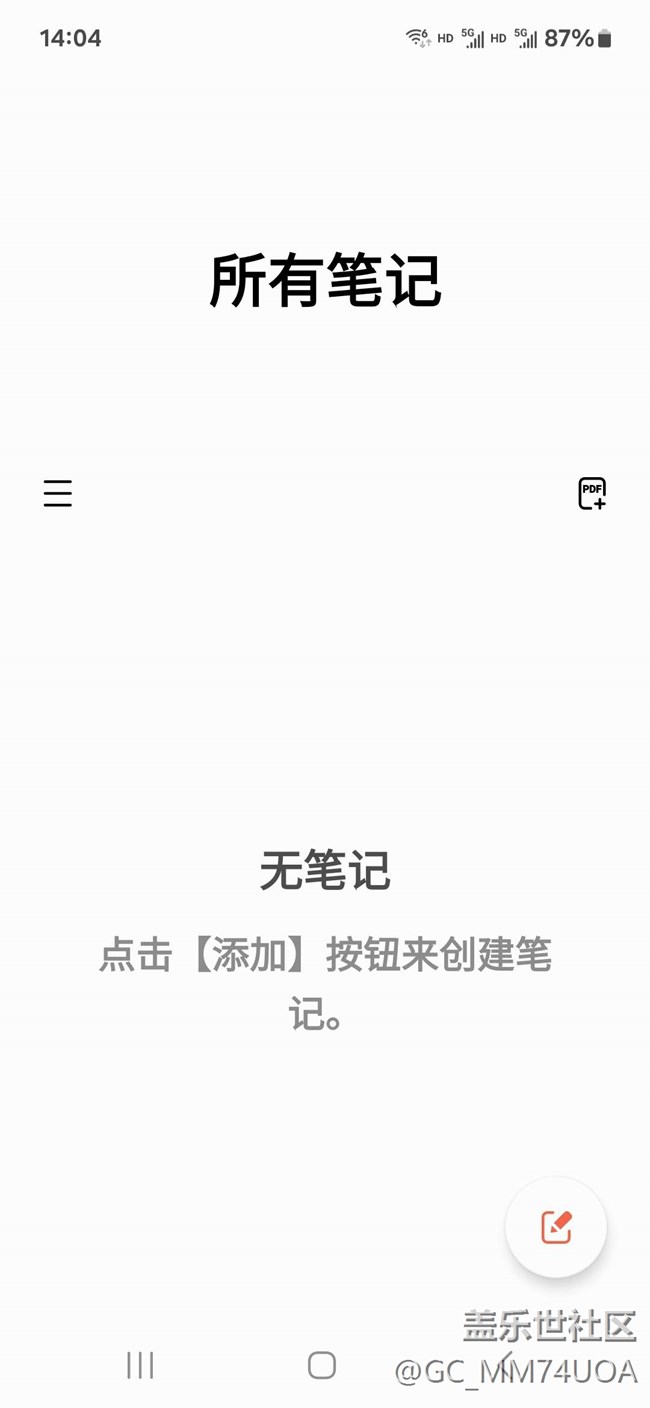
Task: Open the hamburger drawer menu
Action: coord(58,493)
